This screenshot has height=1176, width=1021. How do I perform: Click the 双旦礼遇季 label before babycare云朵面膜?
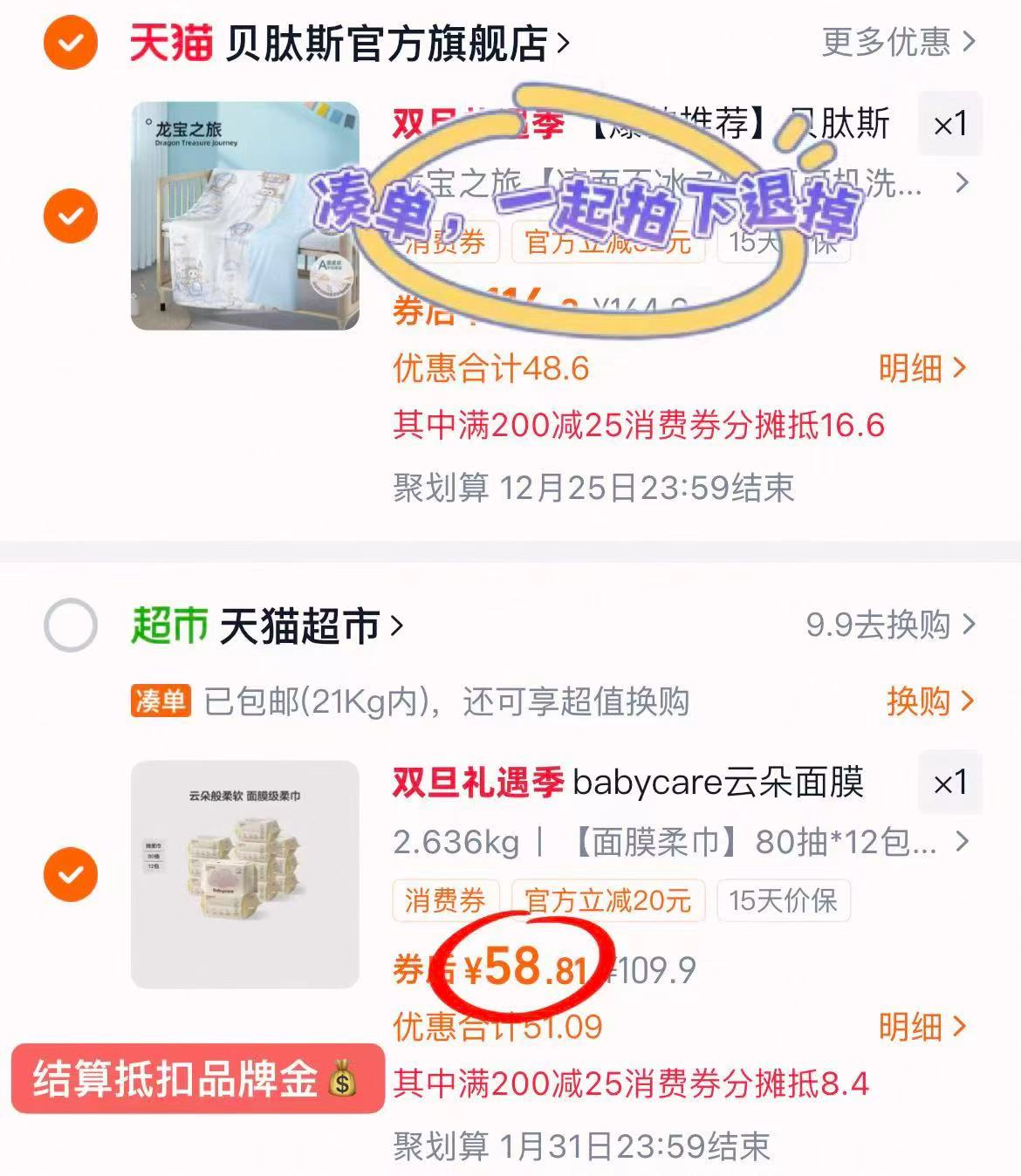coord(476,783)
